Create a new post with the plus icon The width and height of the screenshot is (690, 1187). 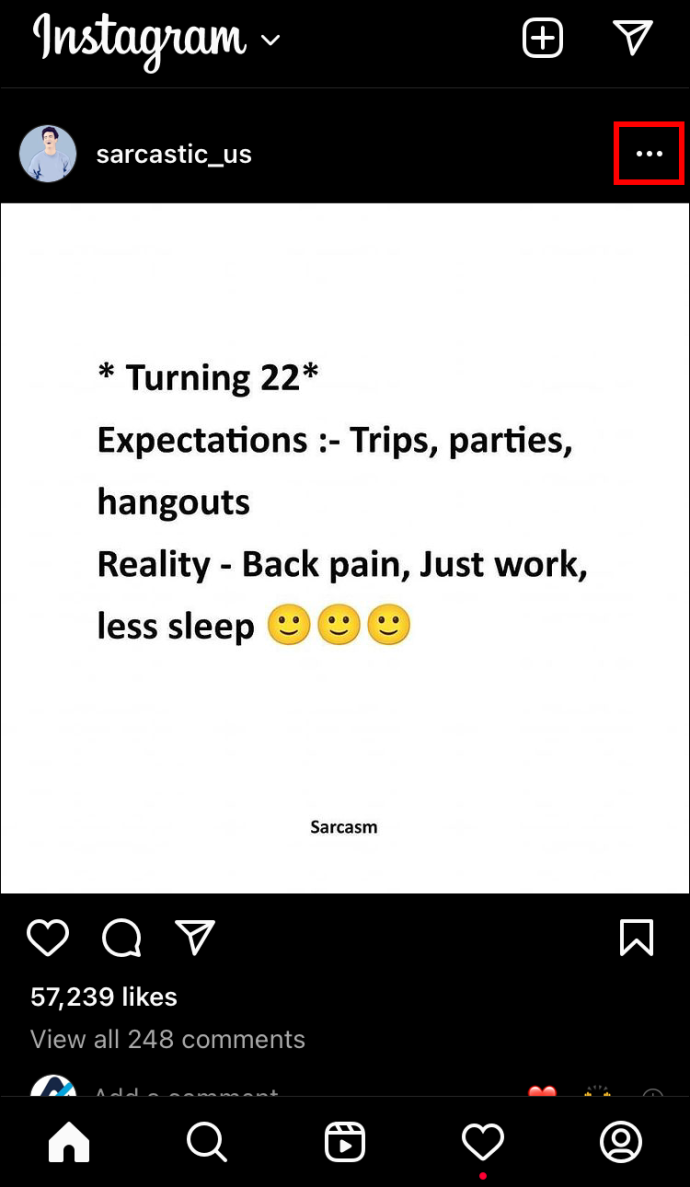coord(542,39)
